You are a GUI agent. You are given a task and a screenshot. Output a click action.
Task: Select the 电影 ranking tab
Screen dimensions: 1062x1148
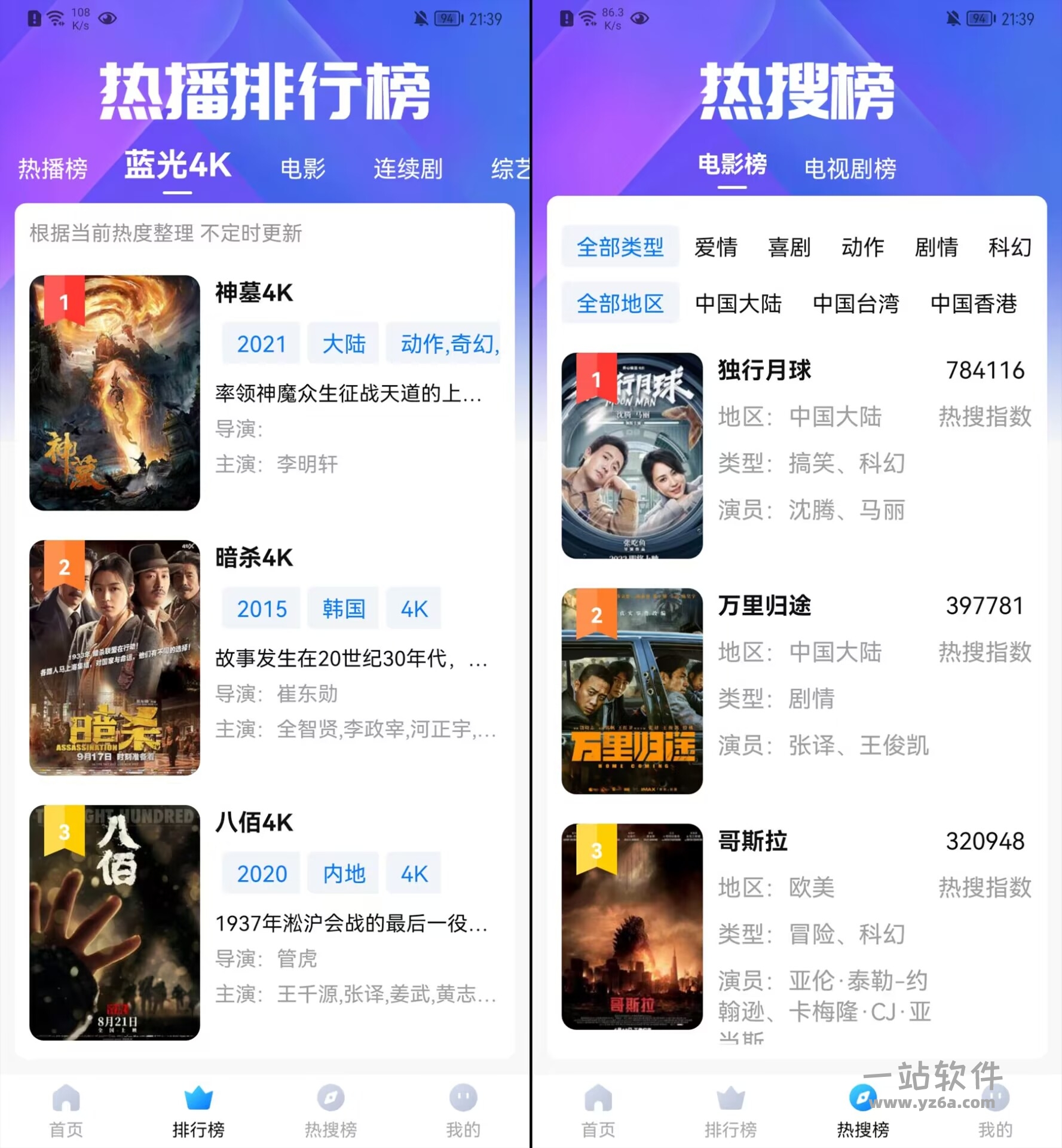[x=303, y=169]
